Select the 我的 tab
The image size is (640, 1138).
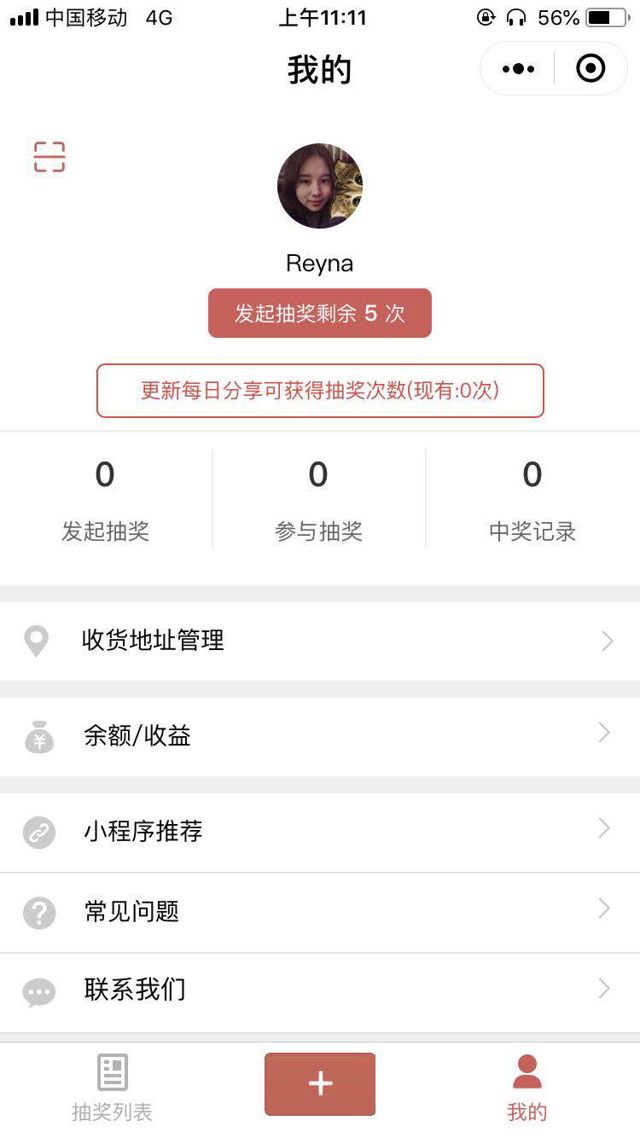tap(527, 1087)
